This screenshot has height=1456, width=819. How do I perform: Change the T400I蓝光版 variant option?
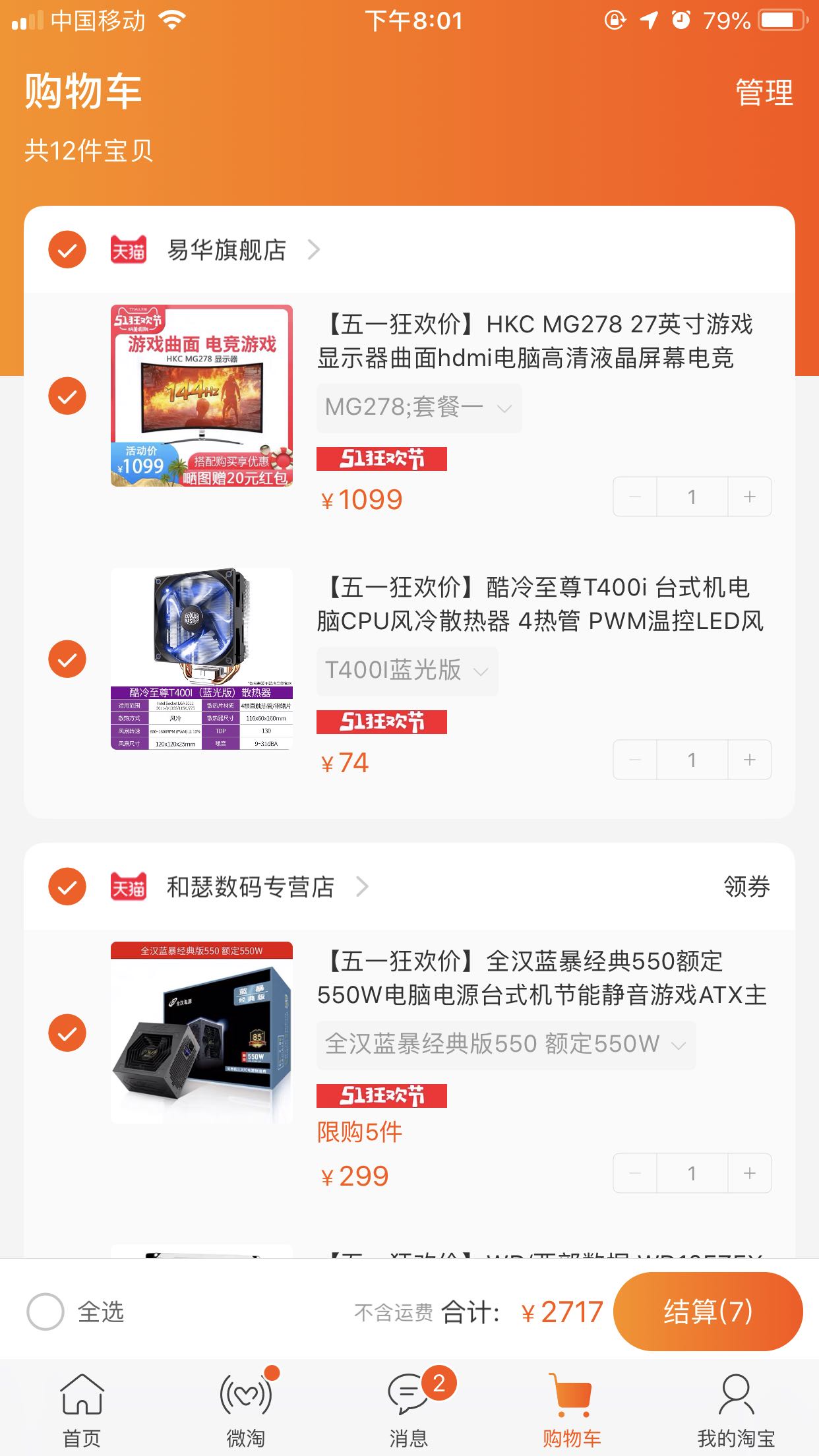[407, 671]
